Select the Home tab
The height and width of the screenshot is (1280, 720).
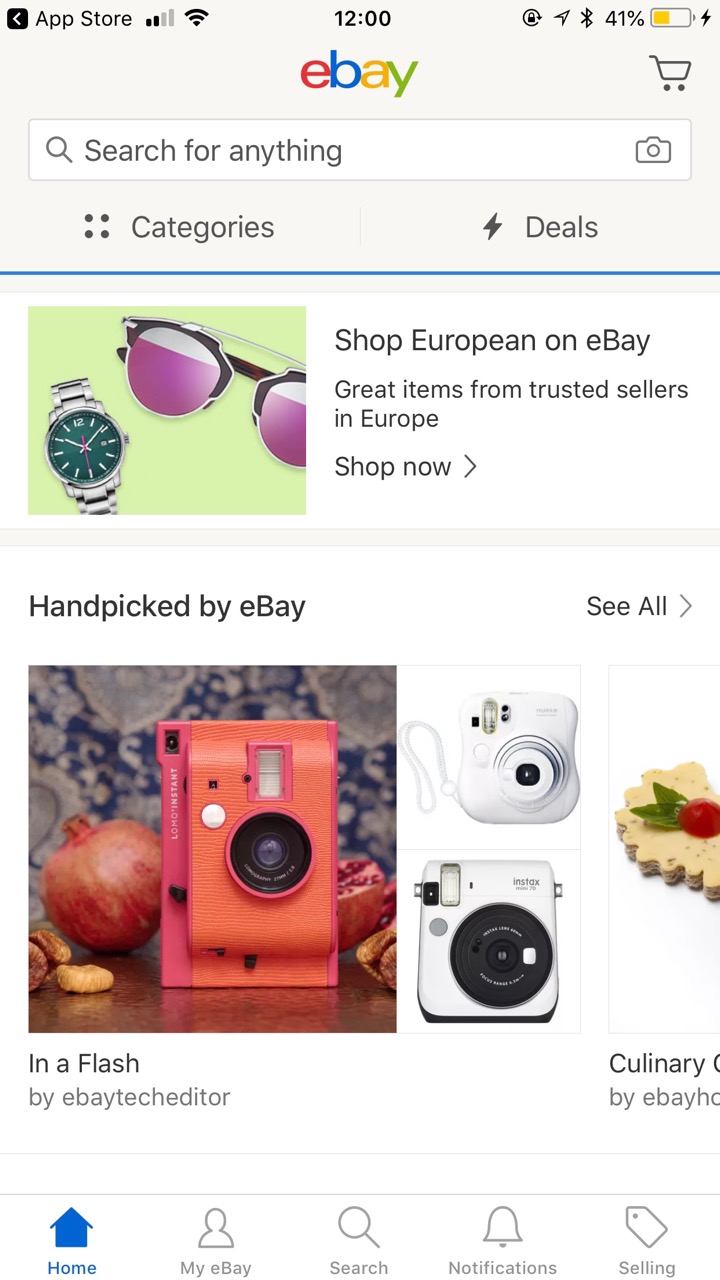[x=72, y=1241]
